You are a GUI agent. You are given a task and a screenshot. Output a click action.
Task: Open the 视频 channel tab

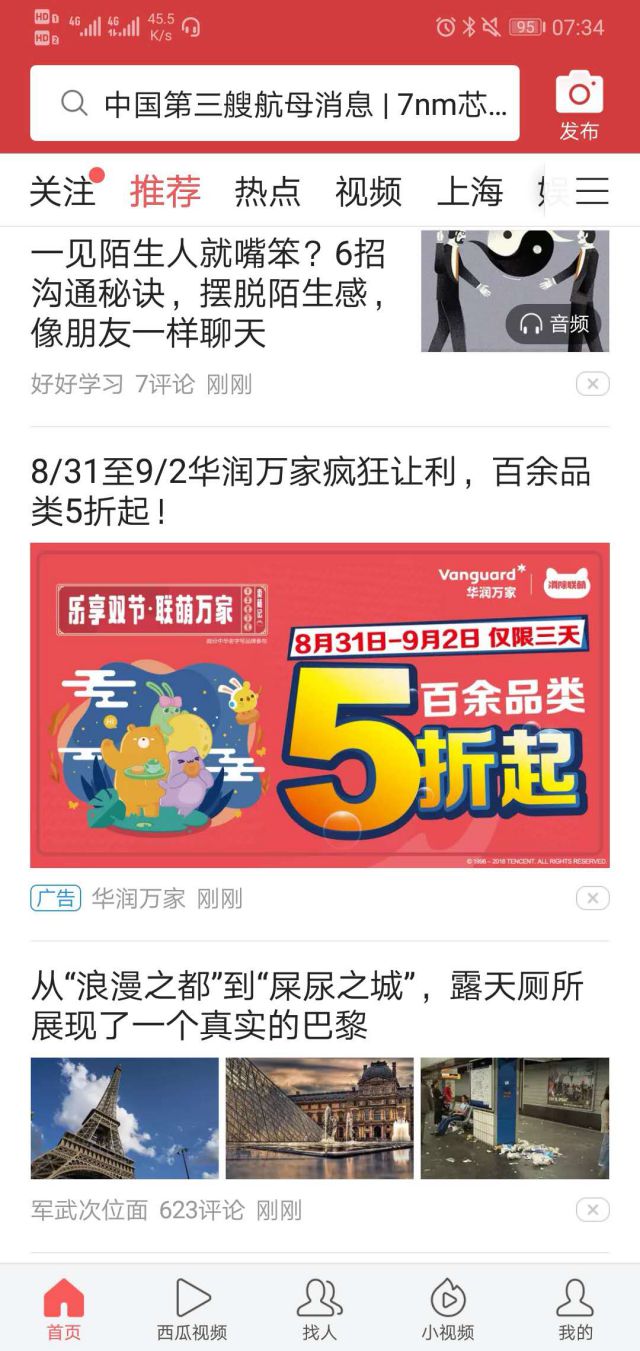tap(368, 191)
